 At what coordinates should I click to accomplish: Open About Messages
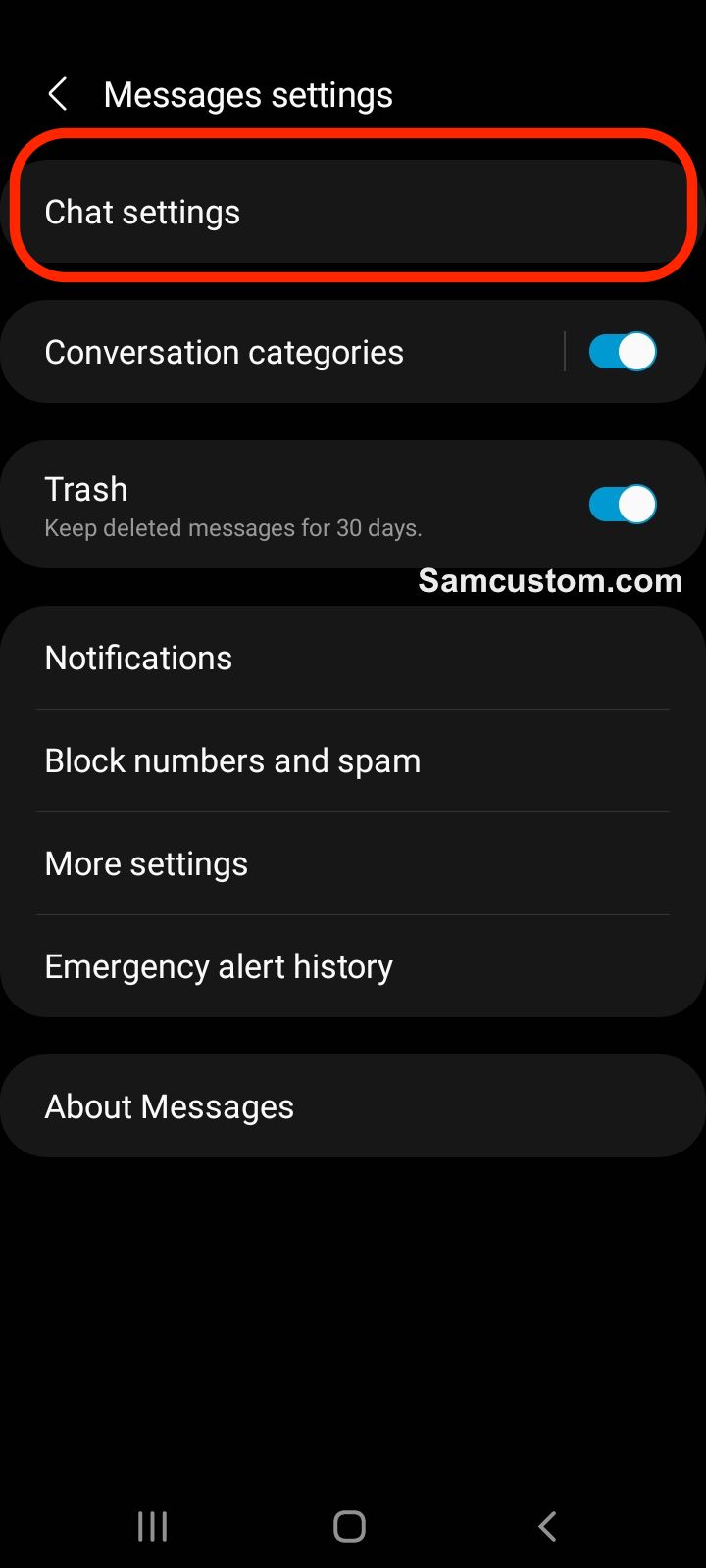pyautogui.click(x=353, y=1106)
